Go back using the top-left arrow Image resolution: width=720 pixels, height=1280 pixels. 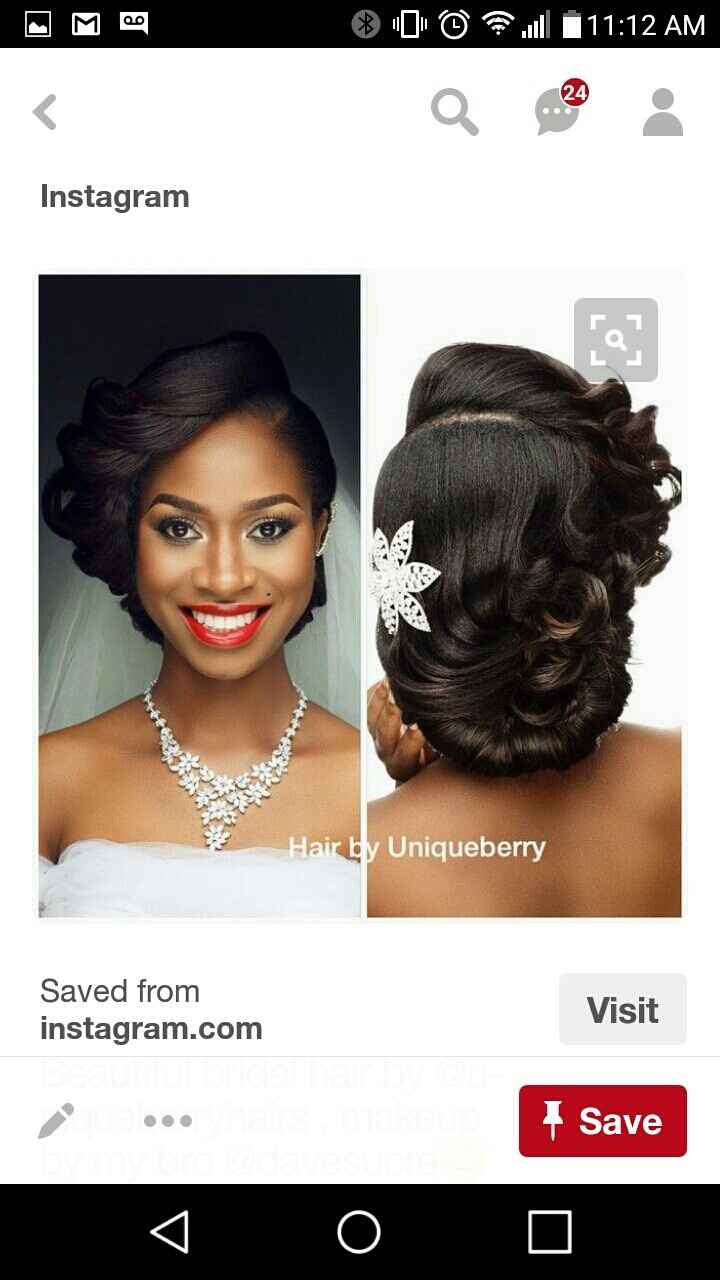45,112
